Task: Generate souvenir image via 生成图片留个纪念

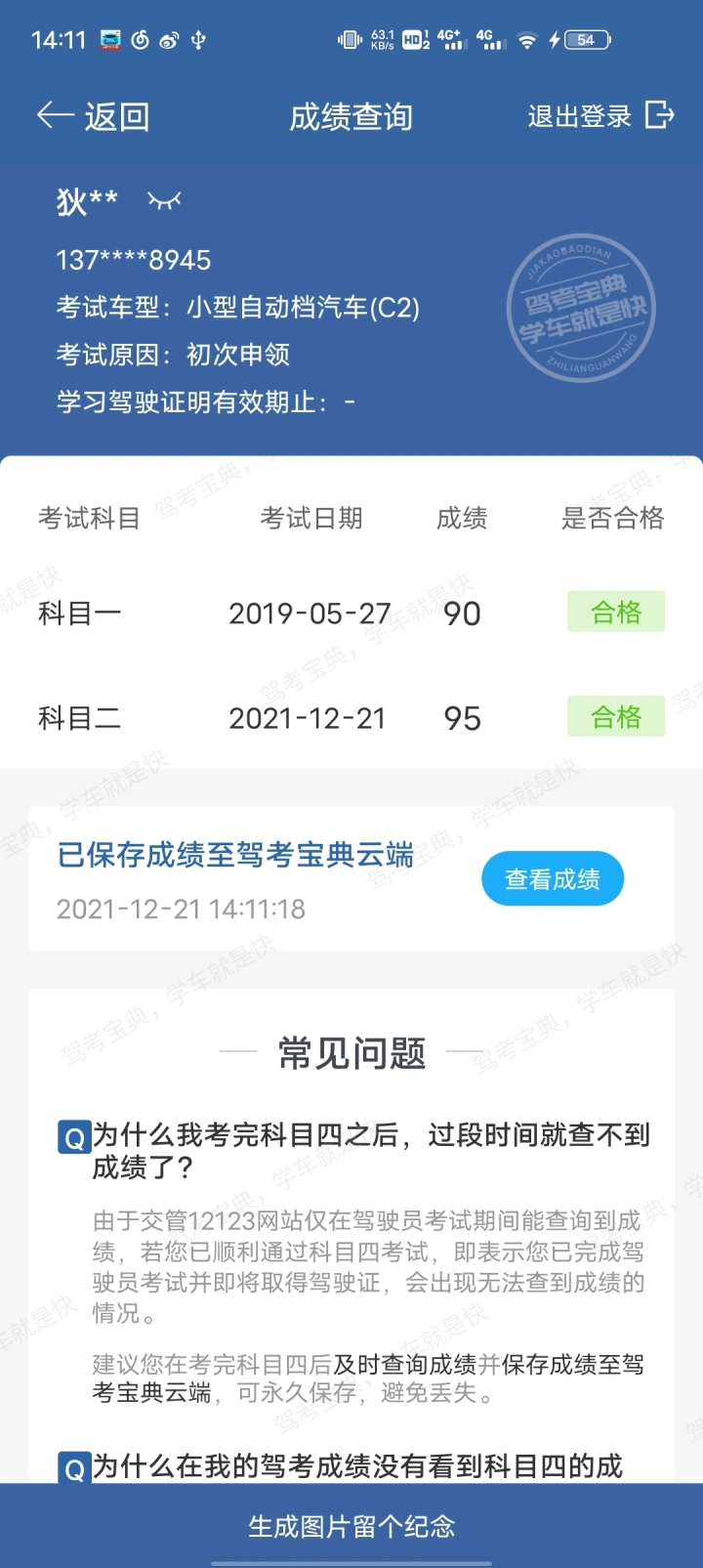Action: (x=351, y=1526)
